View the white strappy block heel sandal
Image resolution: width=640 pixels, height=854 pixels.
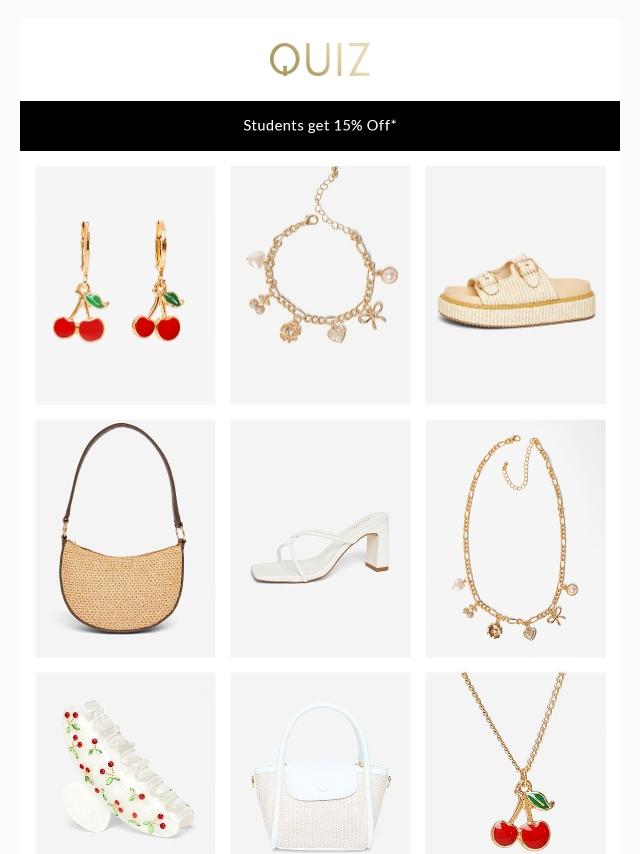320,538
